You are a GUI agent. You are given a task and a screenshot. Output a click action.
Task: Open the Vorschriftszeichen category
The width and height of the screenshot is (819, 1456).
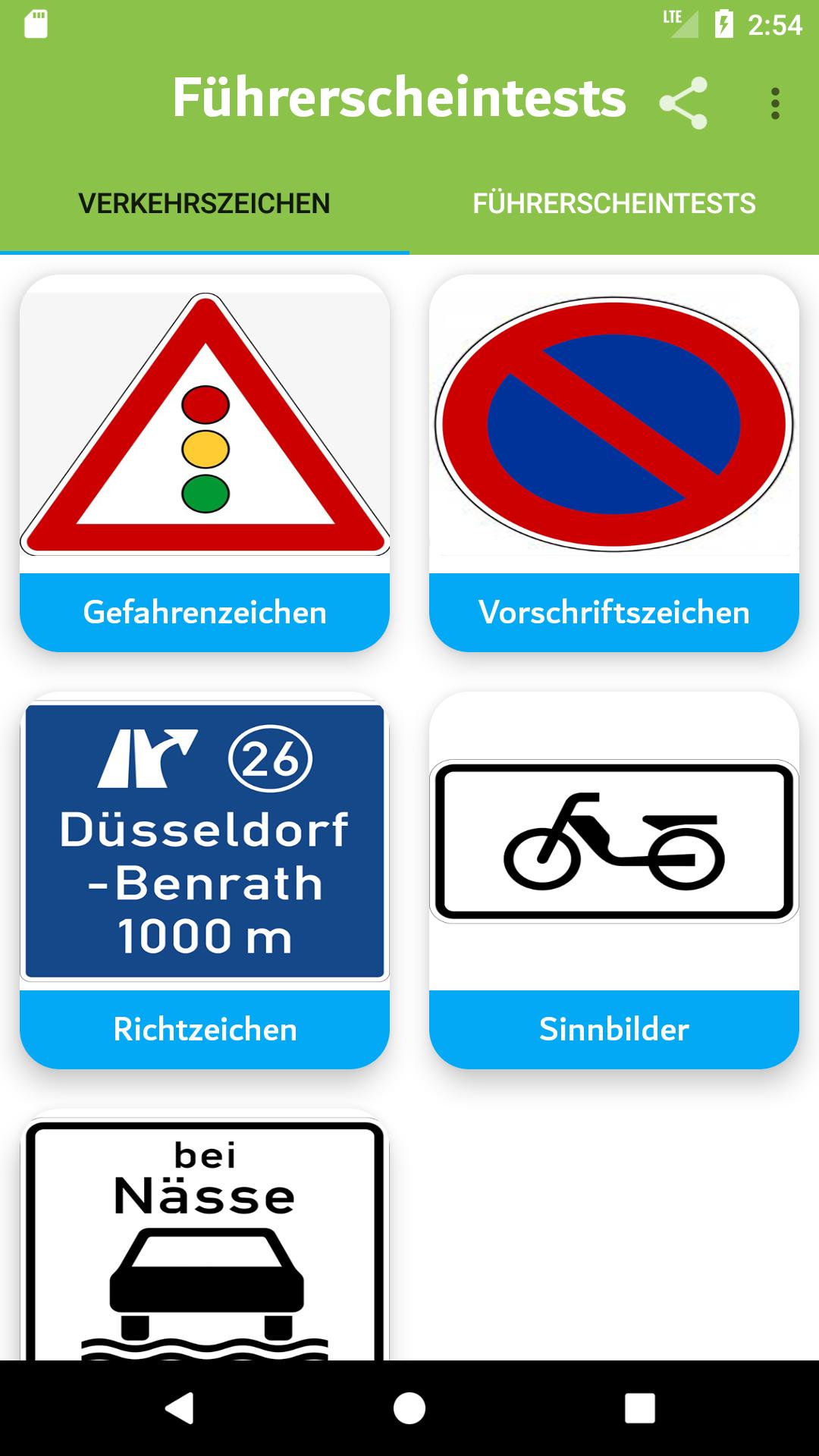pos(614,463)
